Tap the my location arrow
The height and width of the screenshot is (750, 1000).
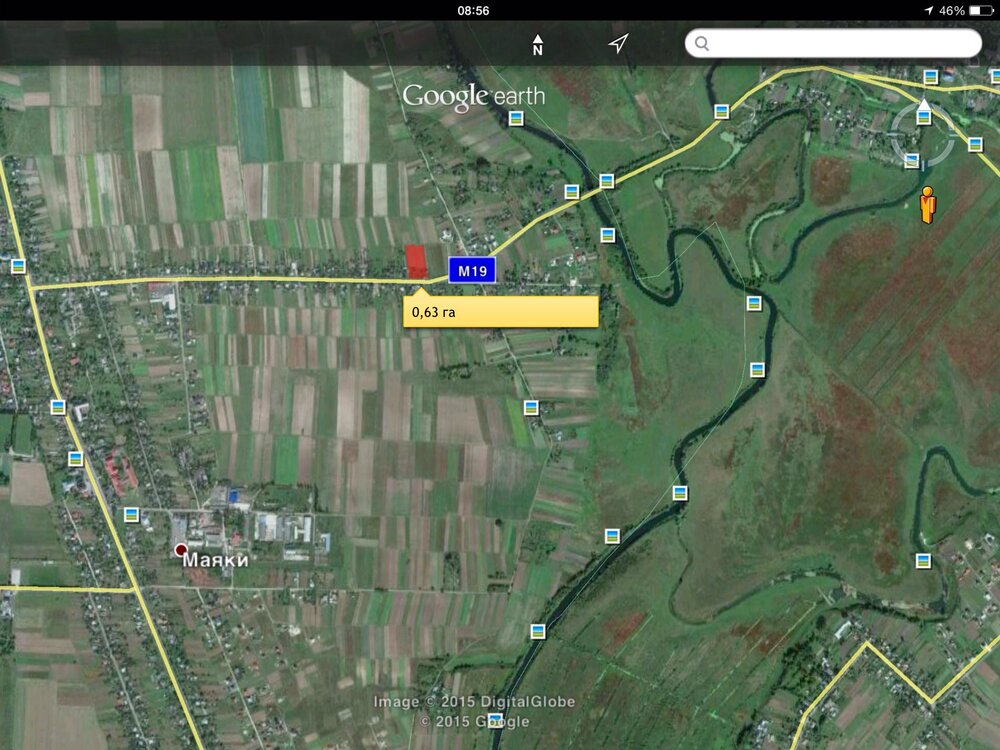(619, 43)
